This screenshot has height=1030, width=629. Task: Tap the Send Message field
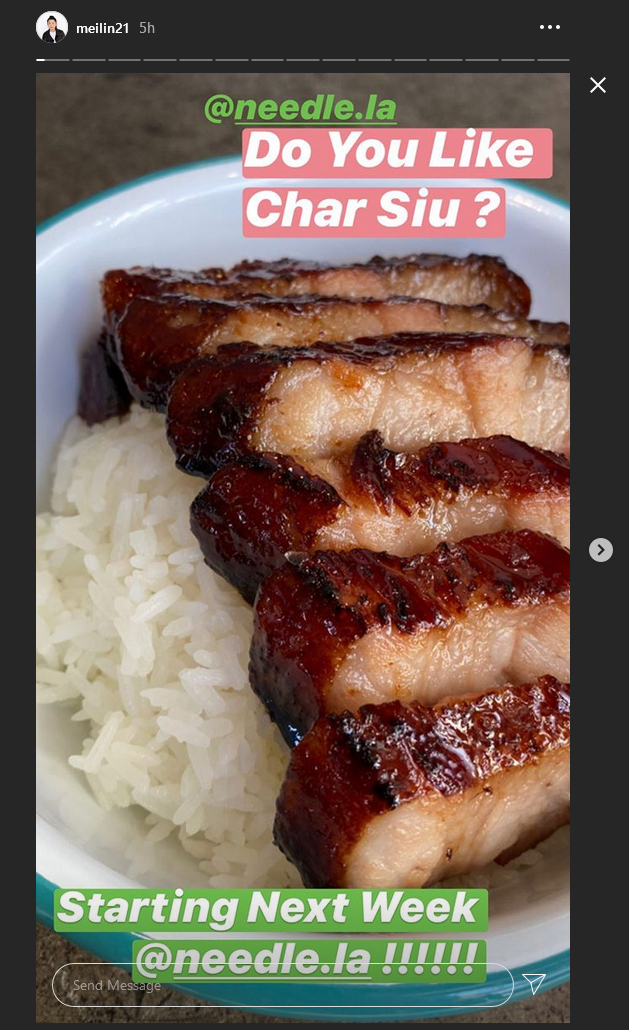pyautogui.click(x=282, y=985)
